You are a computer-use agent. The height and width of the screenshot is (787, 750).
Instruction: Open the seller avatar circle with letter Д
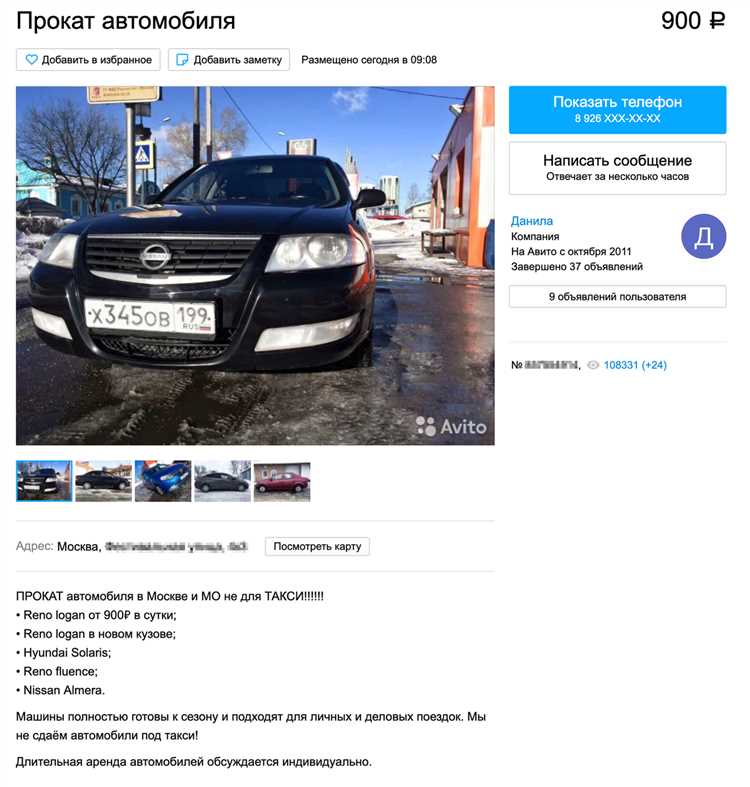tap(704, 237)
